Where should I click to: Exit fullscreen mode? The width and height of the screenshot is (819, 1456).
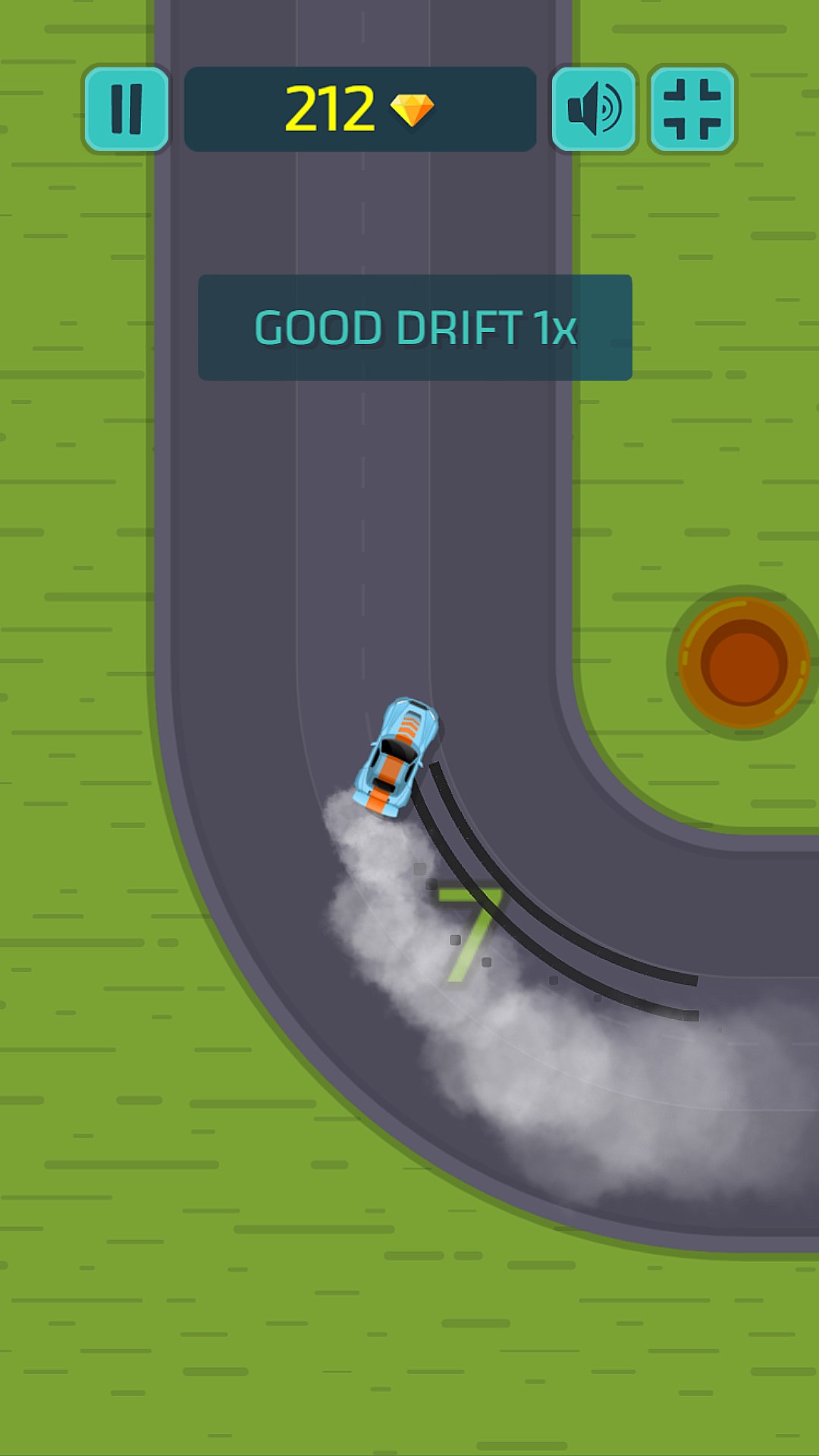tap(692, 109)
